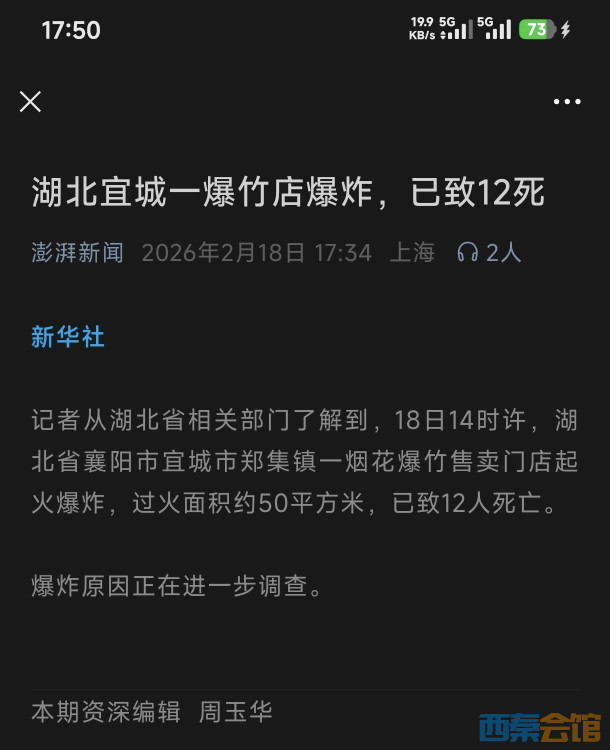Viewport: 610px width, 750px height.
Task: Listen to the article via headphone icon
Action: (467, 252)
